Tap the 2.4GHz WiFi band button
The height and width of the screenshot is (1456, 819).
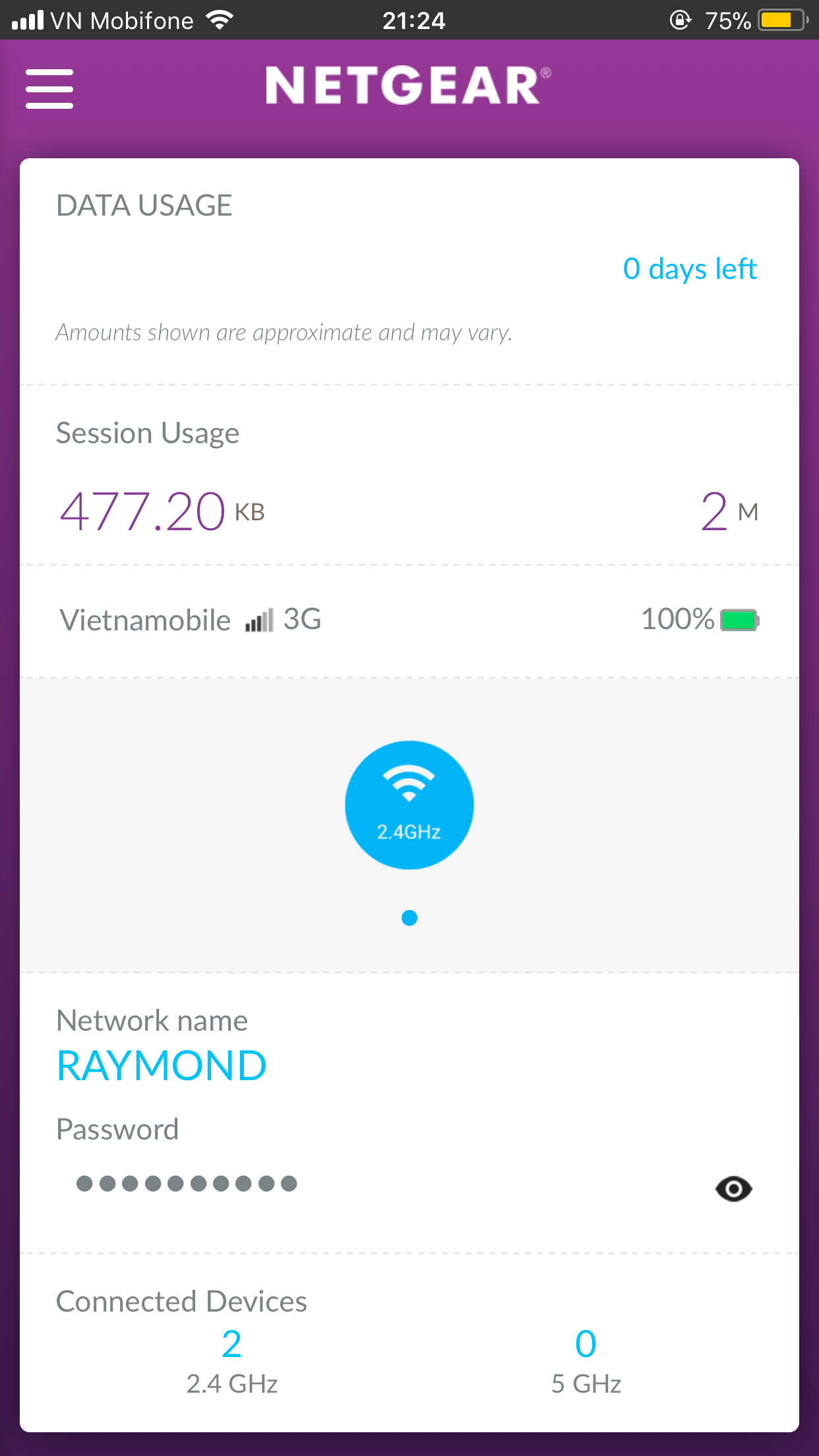[409, 805]
